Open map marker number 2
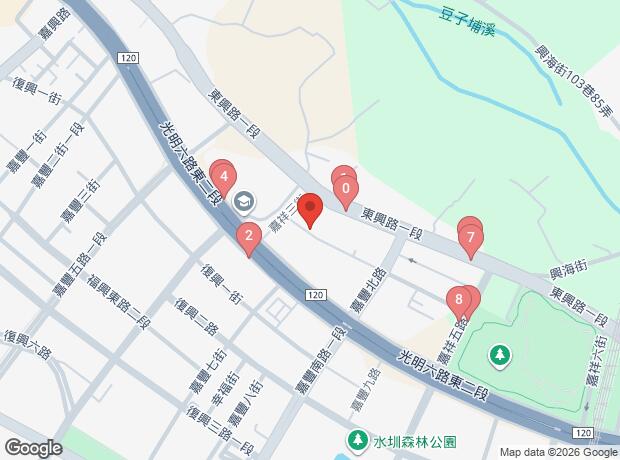 pos(249,239)
